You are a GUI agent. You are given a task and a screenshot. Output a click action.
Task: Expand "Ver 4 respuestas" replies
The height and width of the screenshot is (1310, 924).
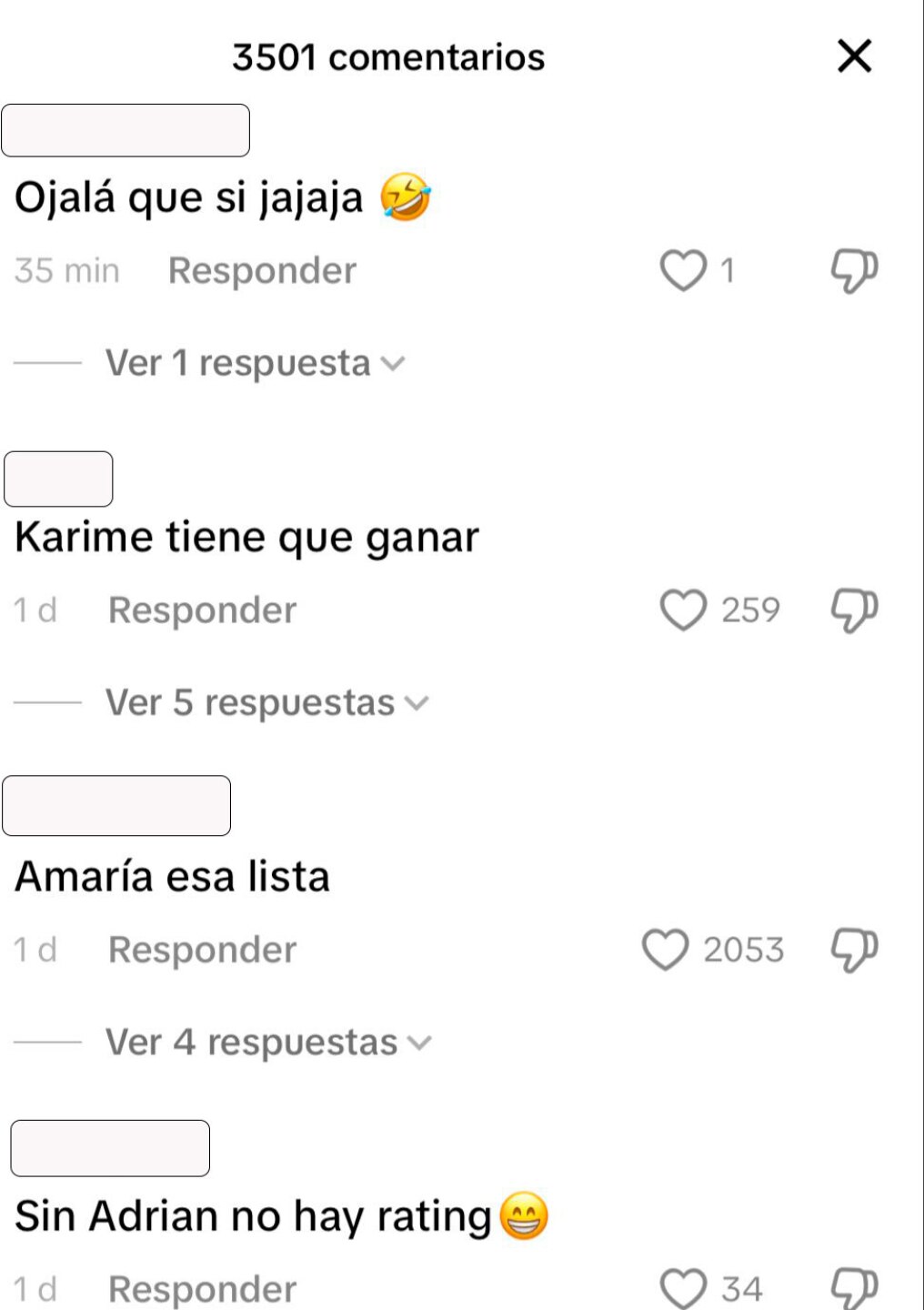point(268,1043)
